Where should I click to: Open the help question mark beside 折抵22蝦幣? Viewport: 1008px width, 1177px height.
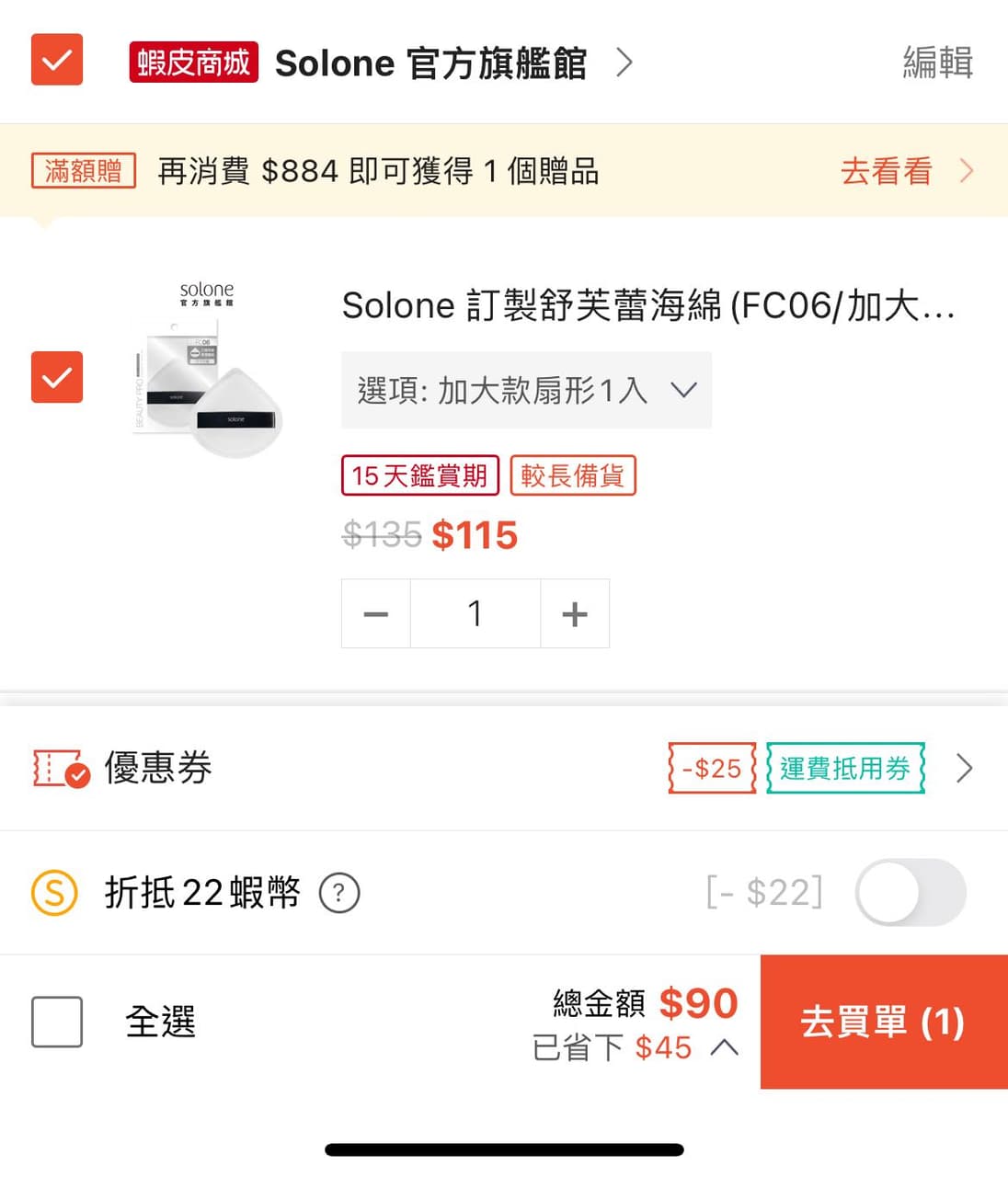coord(338,892)
